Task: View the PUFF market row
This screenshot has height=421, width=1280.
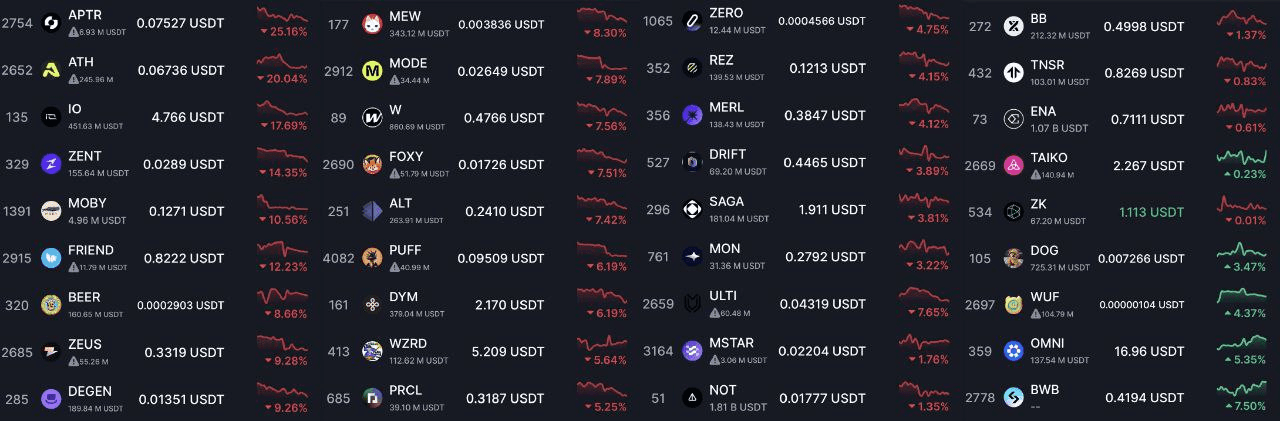Action: tap(405, 251)
